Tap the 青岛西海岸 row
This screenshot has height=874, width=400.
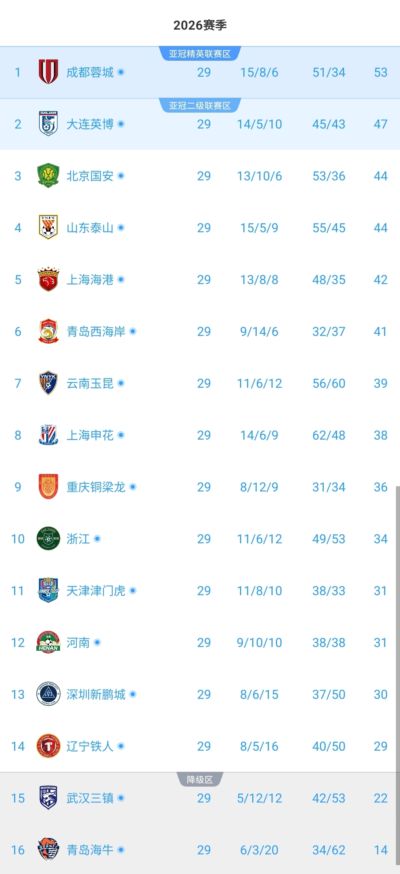[200, 332]
